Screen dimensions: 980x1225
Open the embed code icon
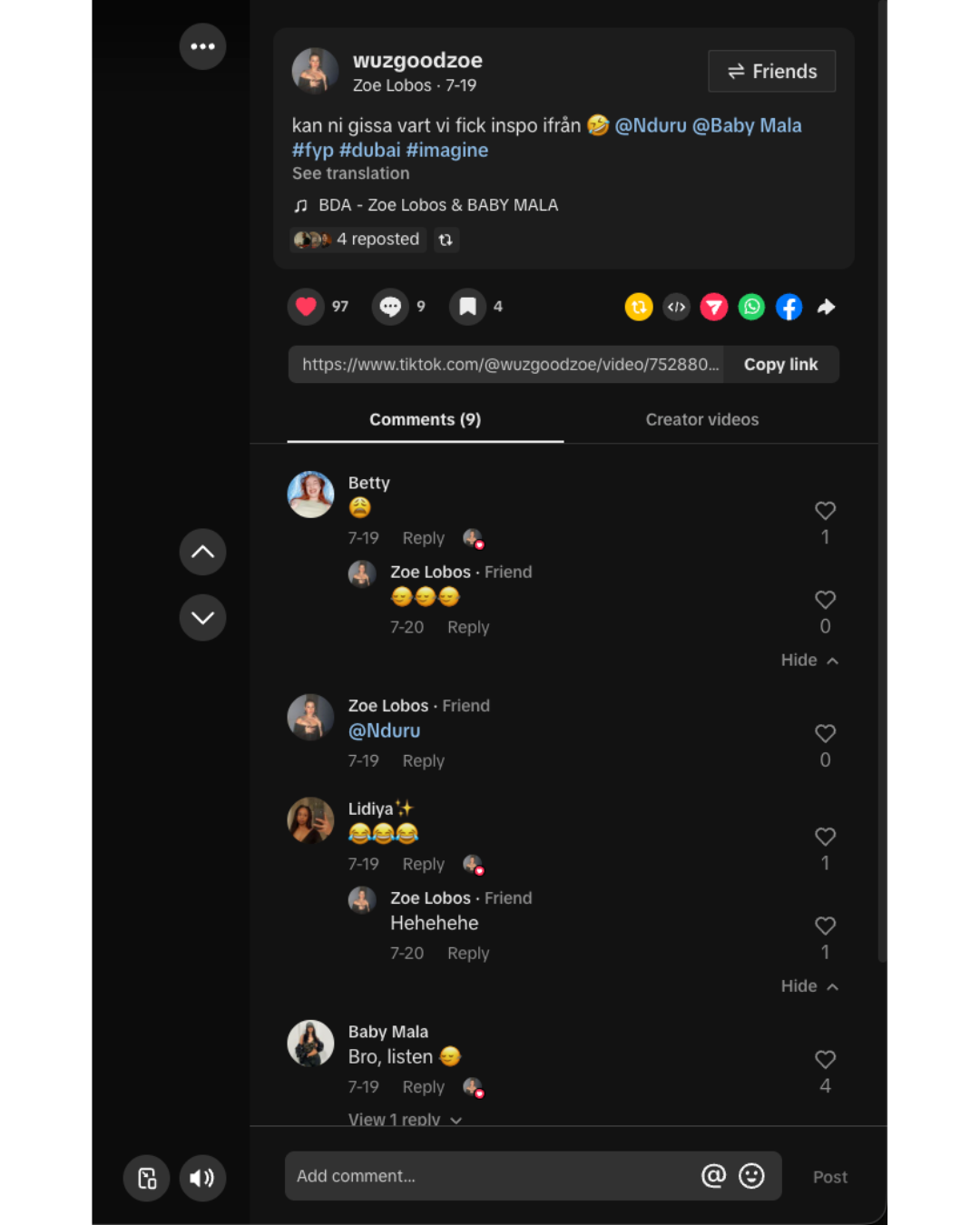pyautogui.click(x=676, y=307)
